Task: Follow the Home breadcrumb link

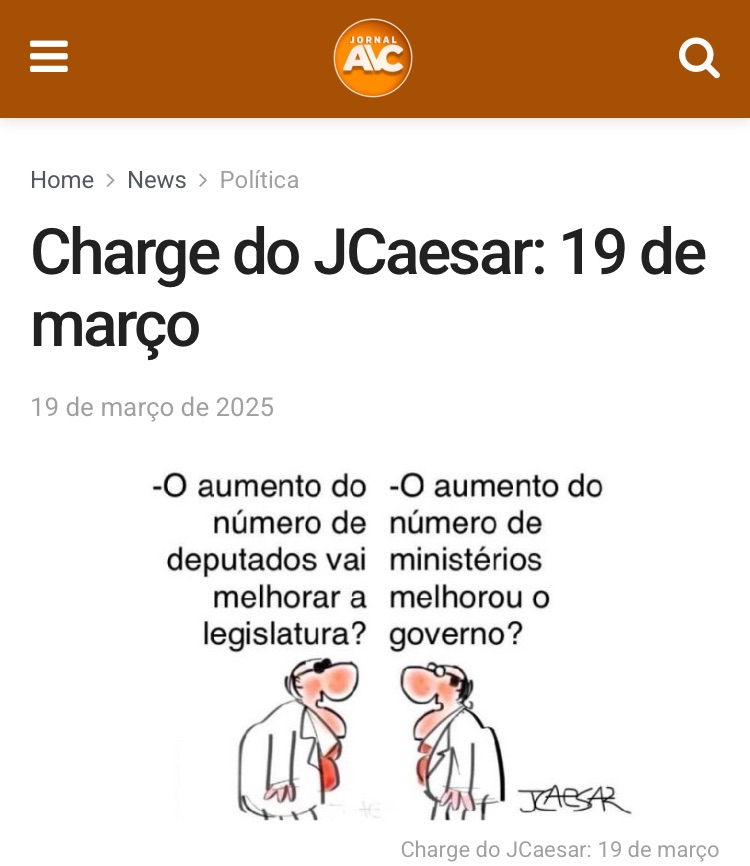Action: click(x=62, y=180)
